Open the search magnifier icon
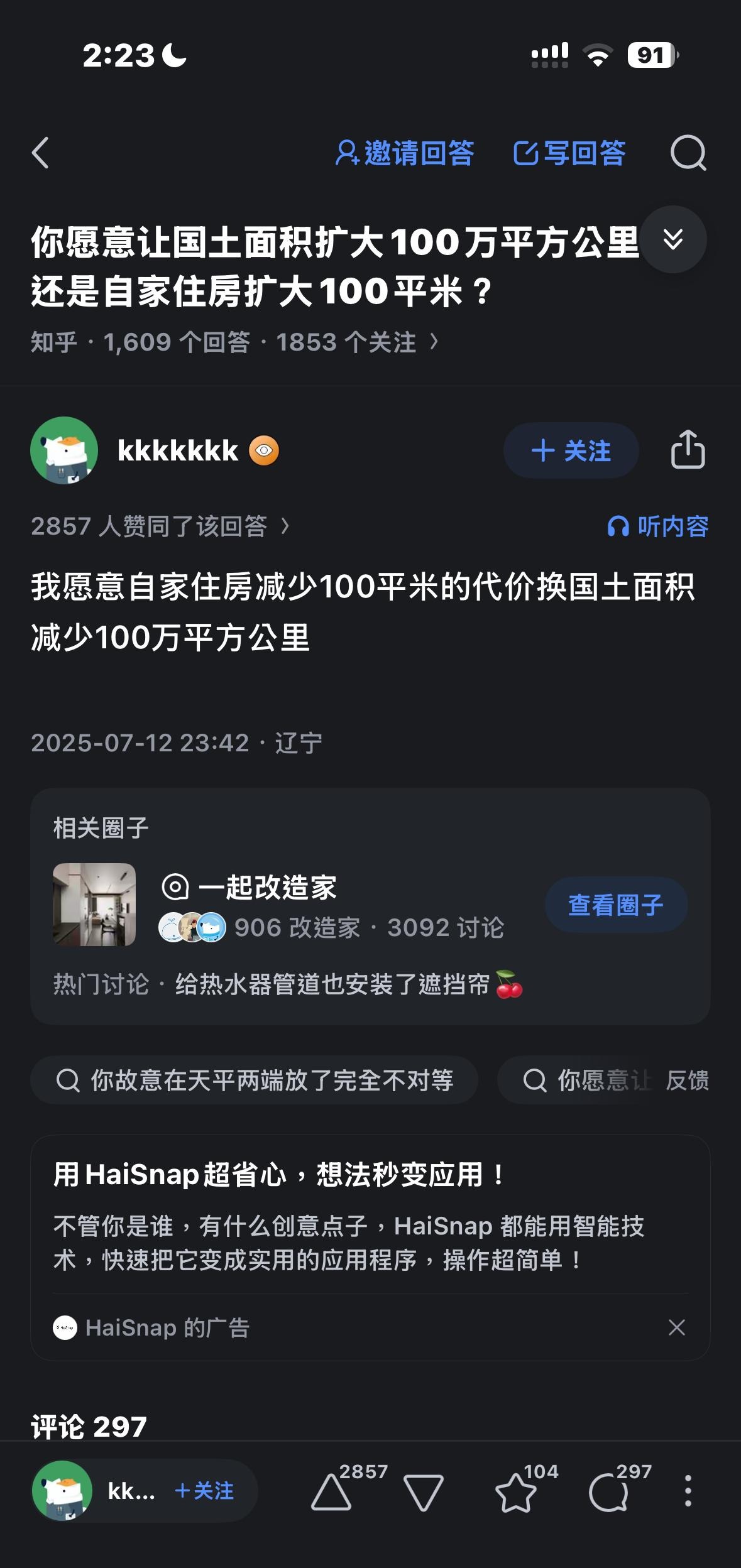This screenshot has width=741, height=1568. coord(688,153)
